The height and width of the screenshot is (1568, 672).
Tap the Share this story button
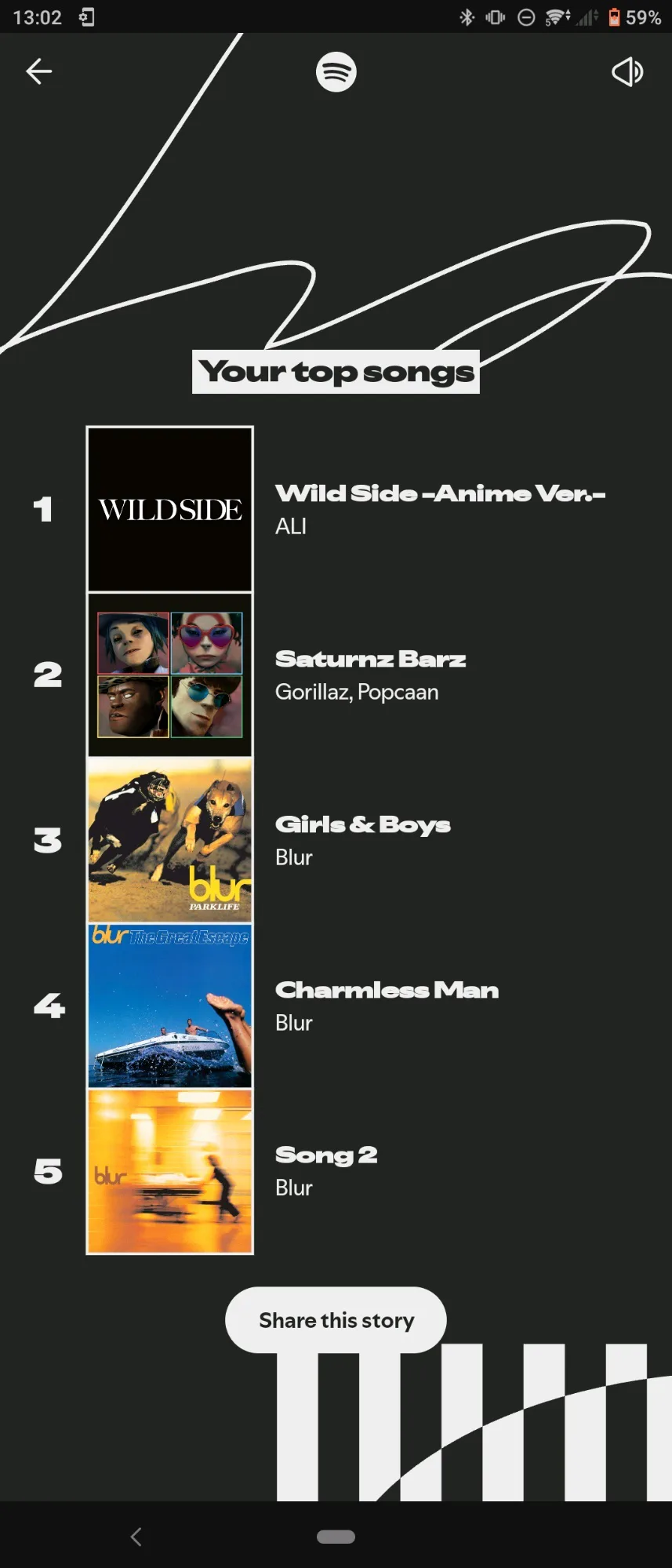tap(336, 1320)
